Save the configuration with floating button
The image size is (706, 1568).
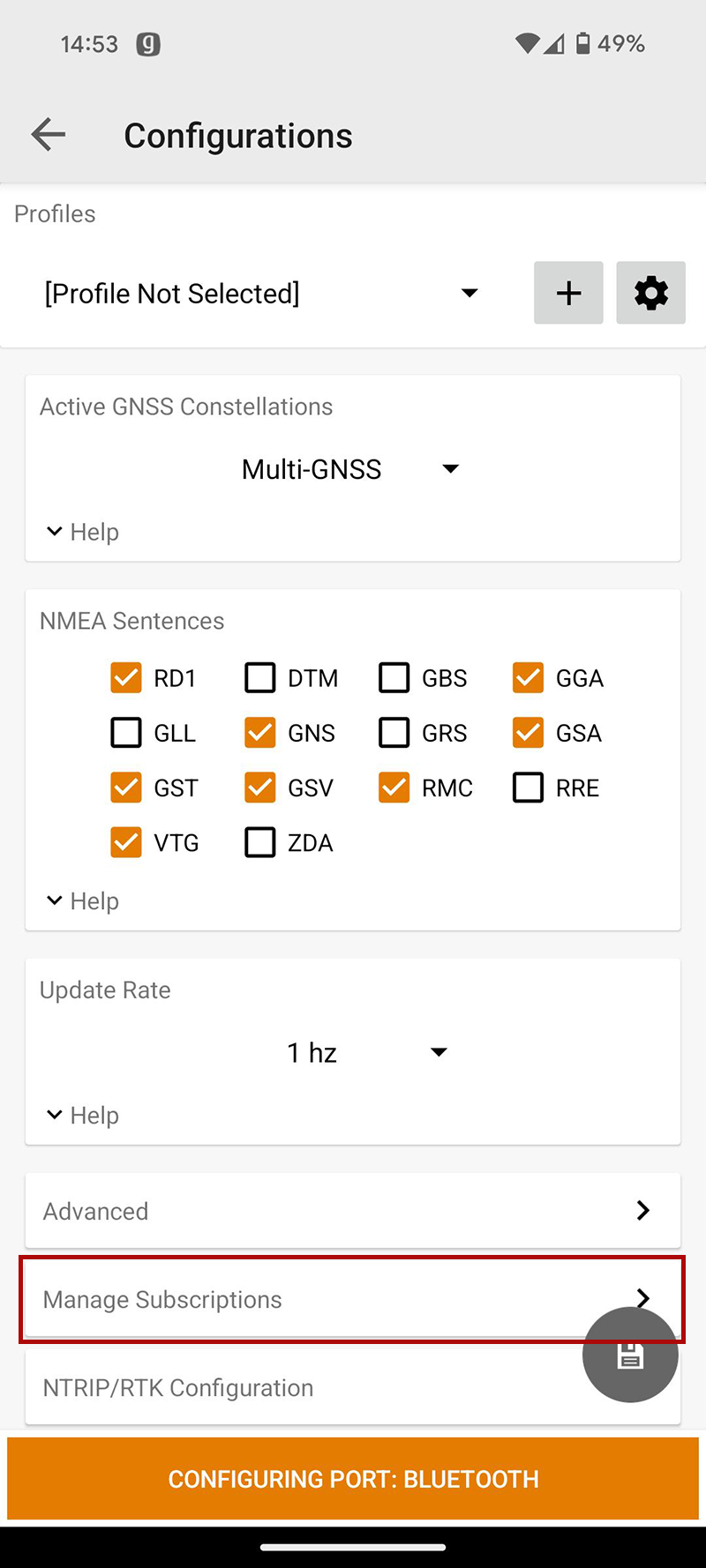(630, 1355)
